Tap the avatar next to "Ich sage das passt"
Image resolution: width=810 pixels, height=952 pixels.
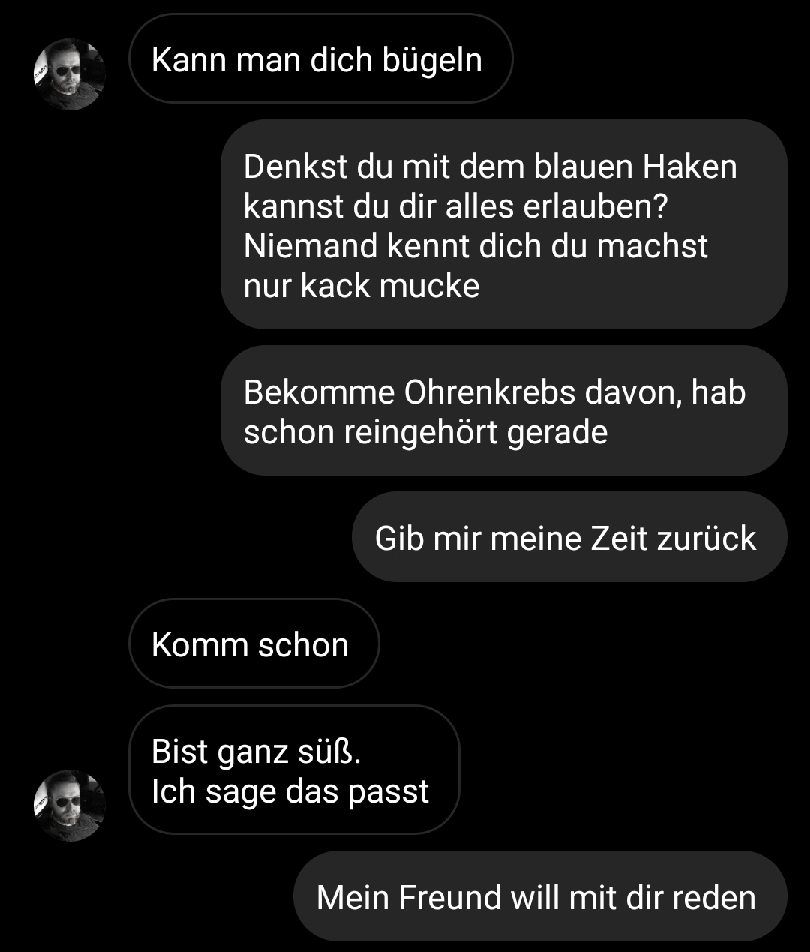(x=69, y=805)
